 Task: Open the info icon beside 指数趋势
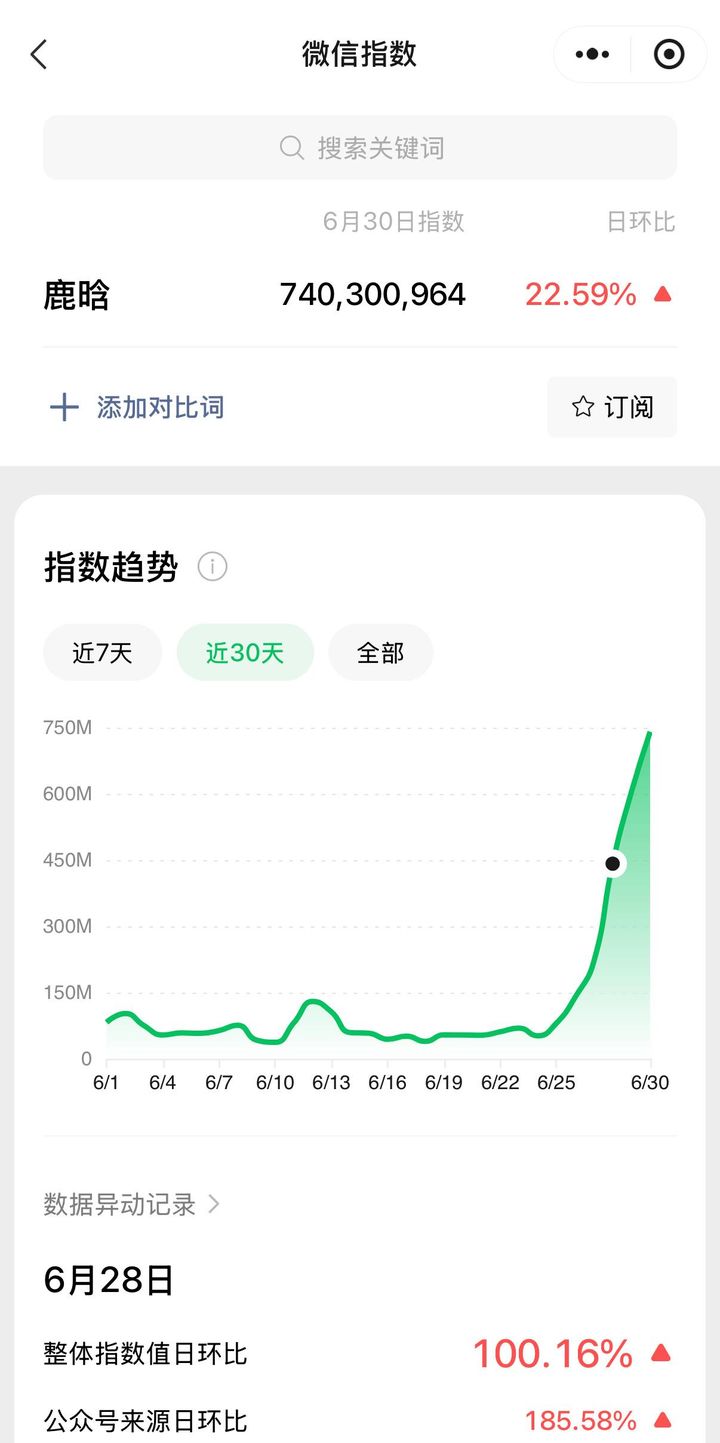click(x=212, y=567)
